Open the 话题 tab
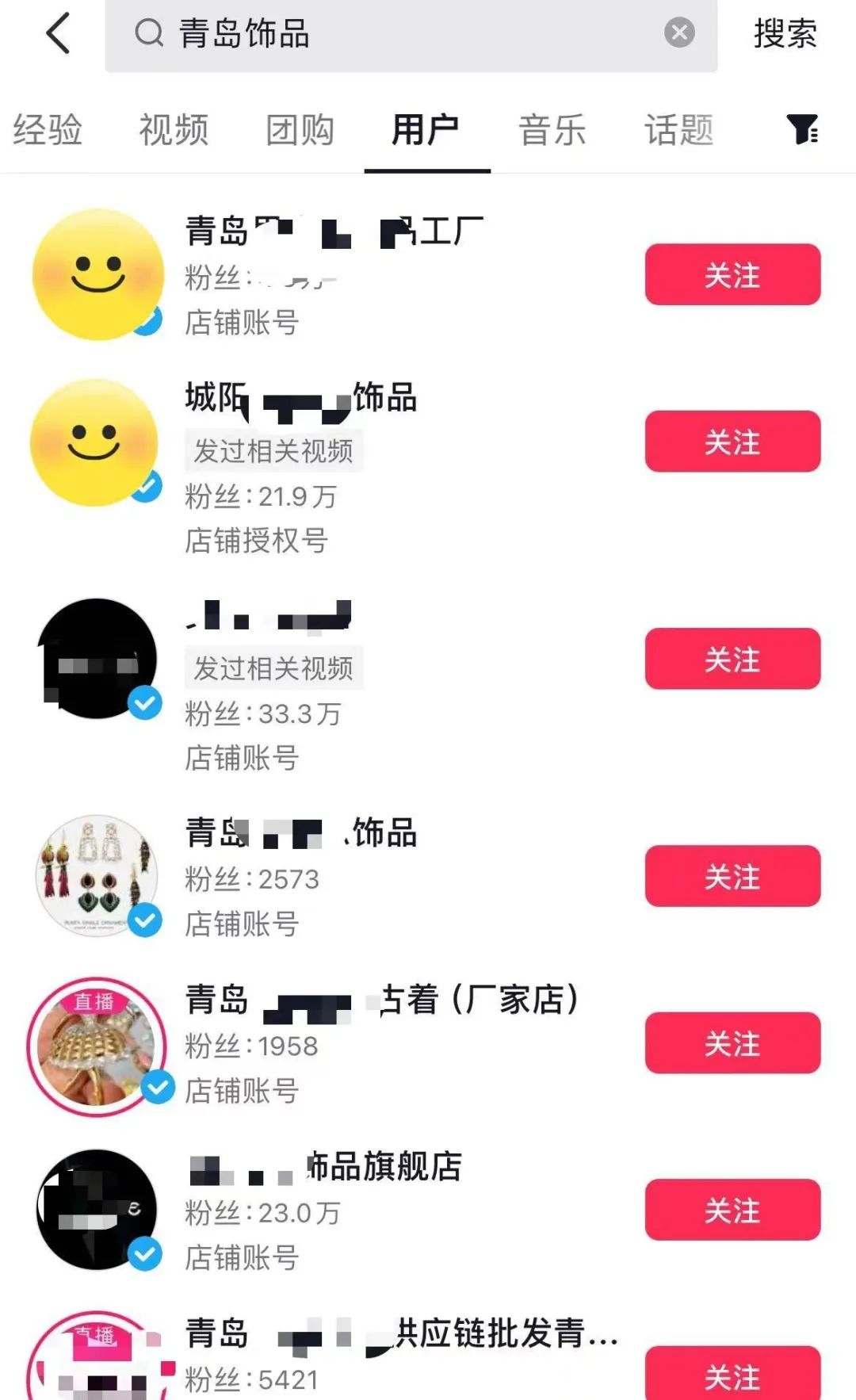856x1400 pixels. [x=678, y=130]
